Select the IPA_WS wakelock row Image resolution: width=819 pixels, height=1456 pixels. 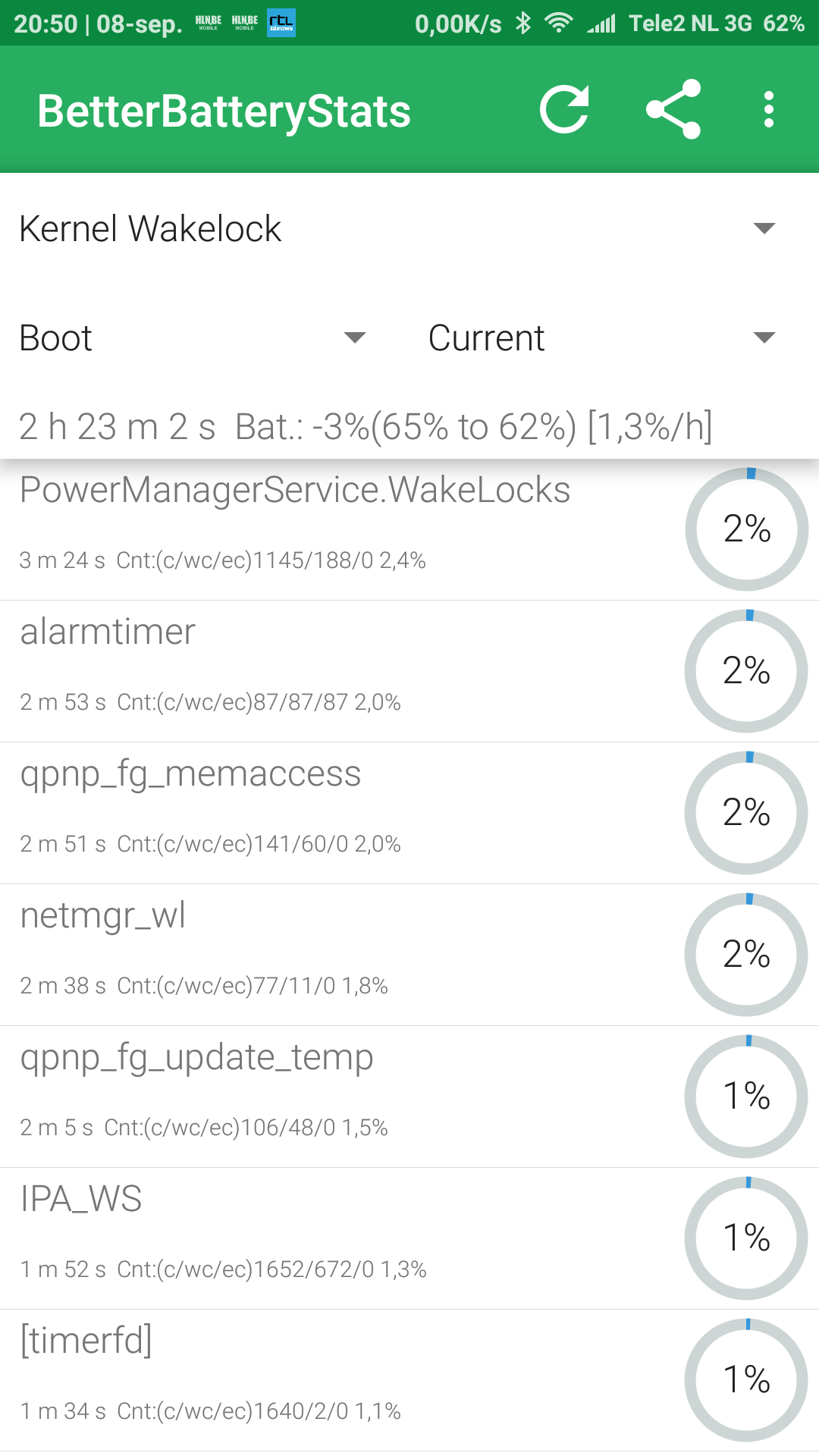pos(409,1238)
